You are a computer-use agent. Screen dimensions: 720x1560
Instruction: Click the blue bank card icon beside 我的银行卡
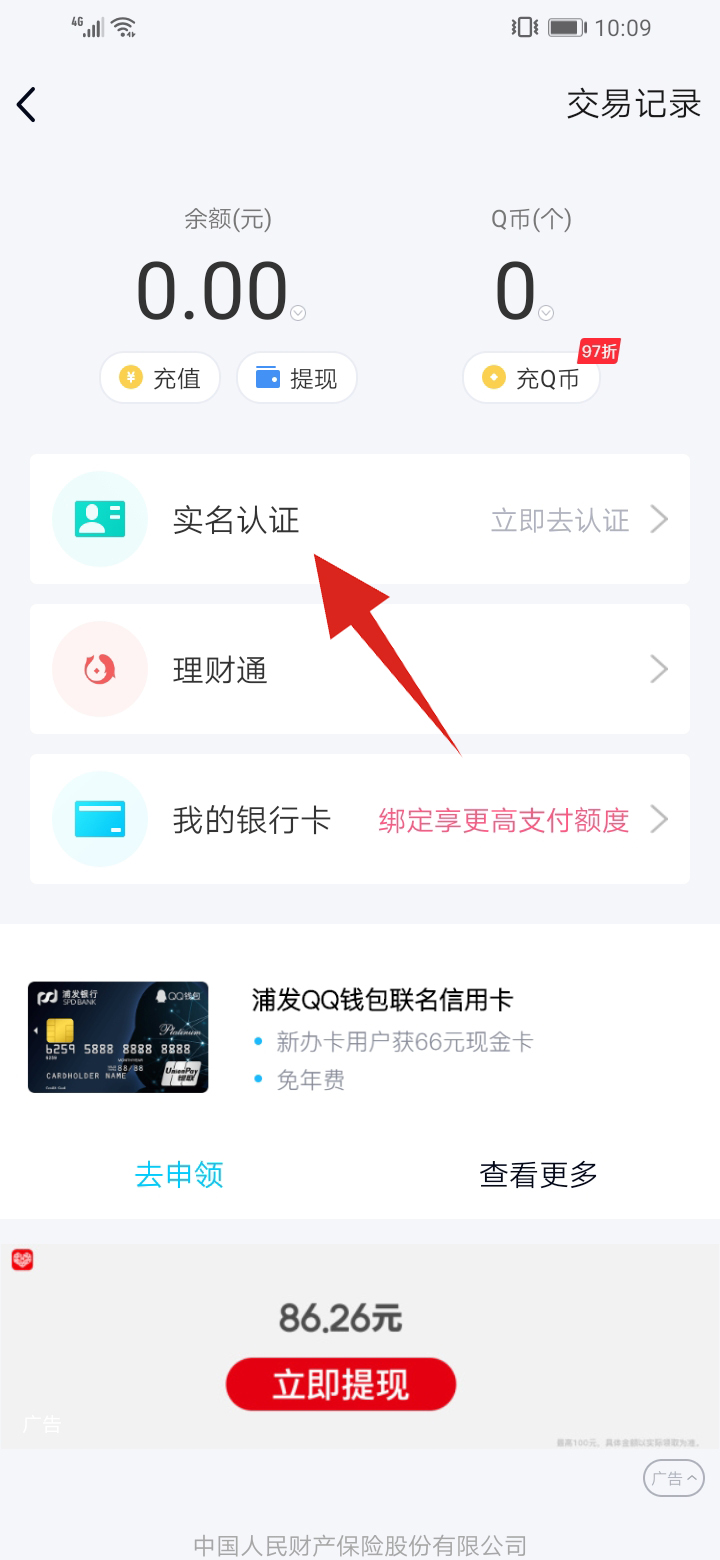[x=99, y=819]
